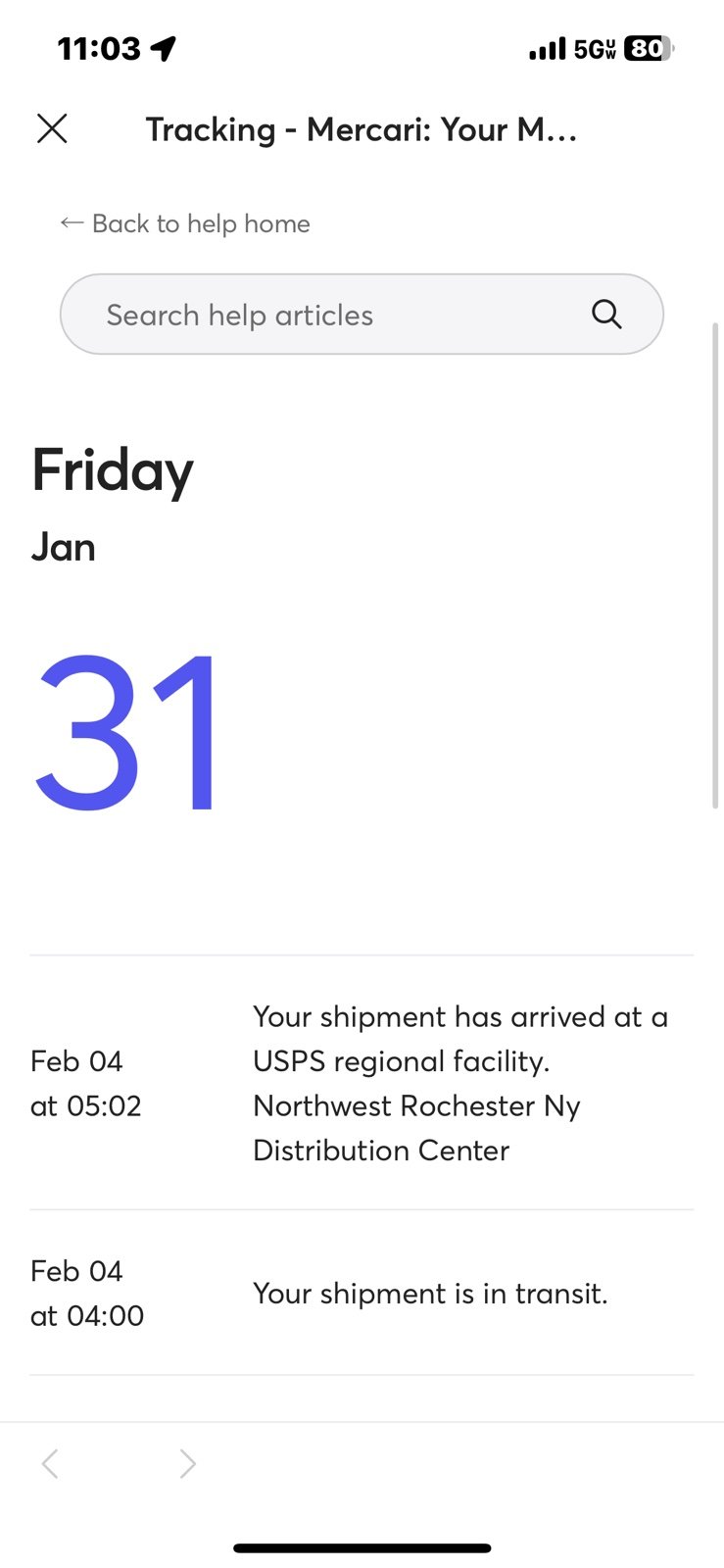Go back to help home
The height and width of the screenshot is (1568, 724).
coord(185,223)
